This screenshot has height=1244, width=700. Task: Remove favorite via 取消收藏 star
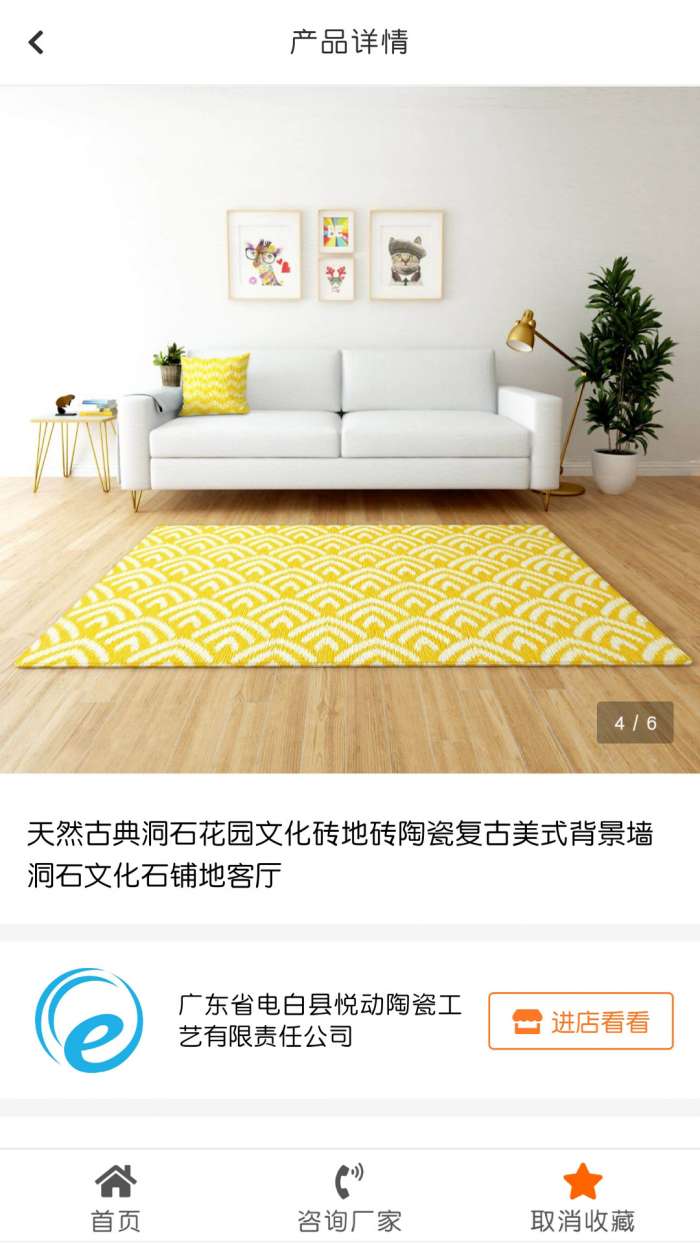pyautogui.click(x=582, y=1198)
